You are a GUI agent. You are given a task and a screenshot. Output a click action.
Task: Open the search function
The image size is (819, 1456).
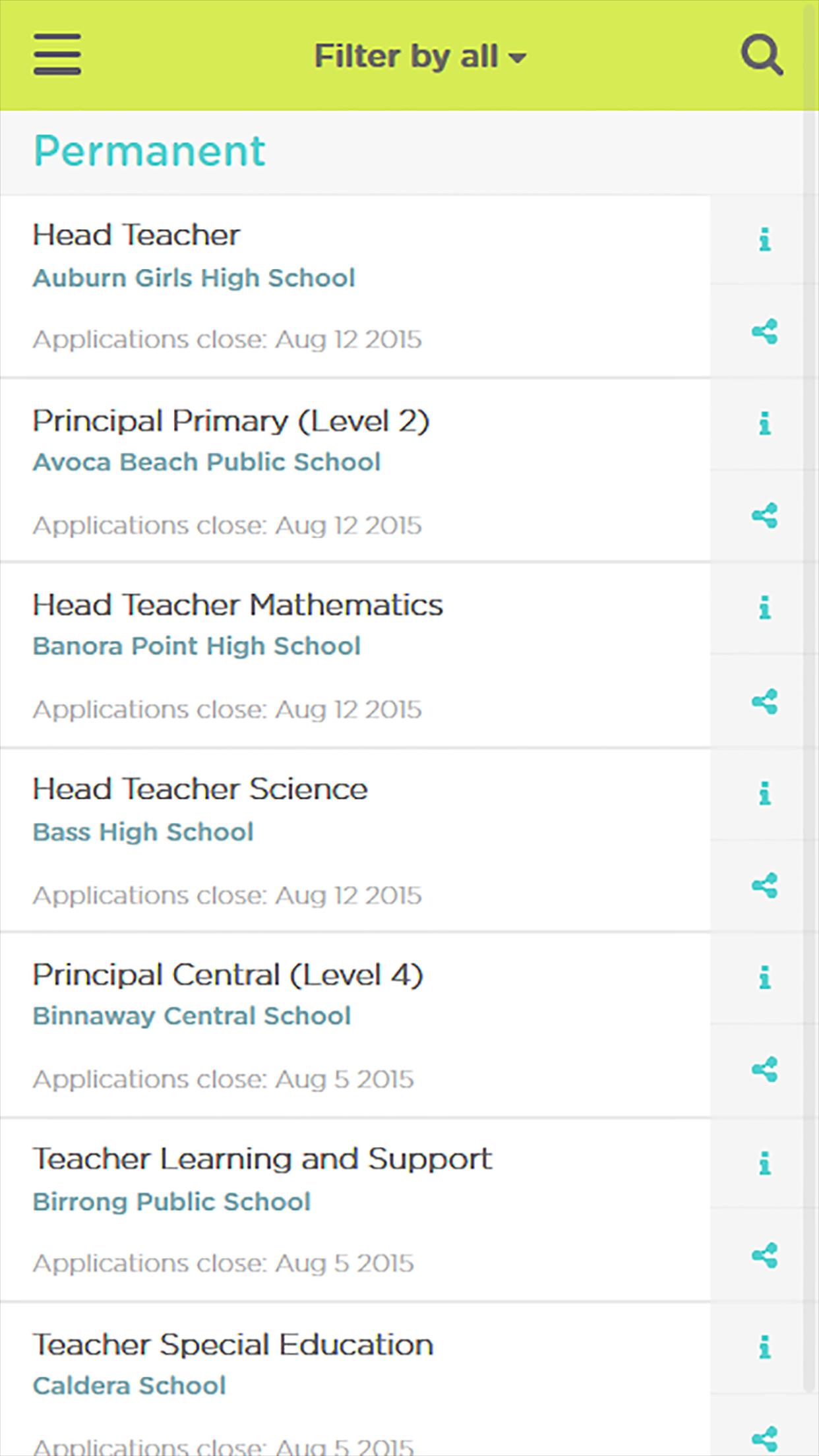coord(763,55)
